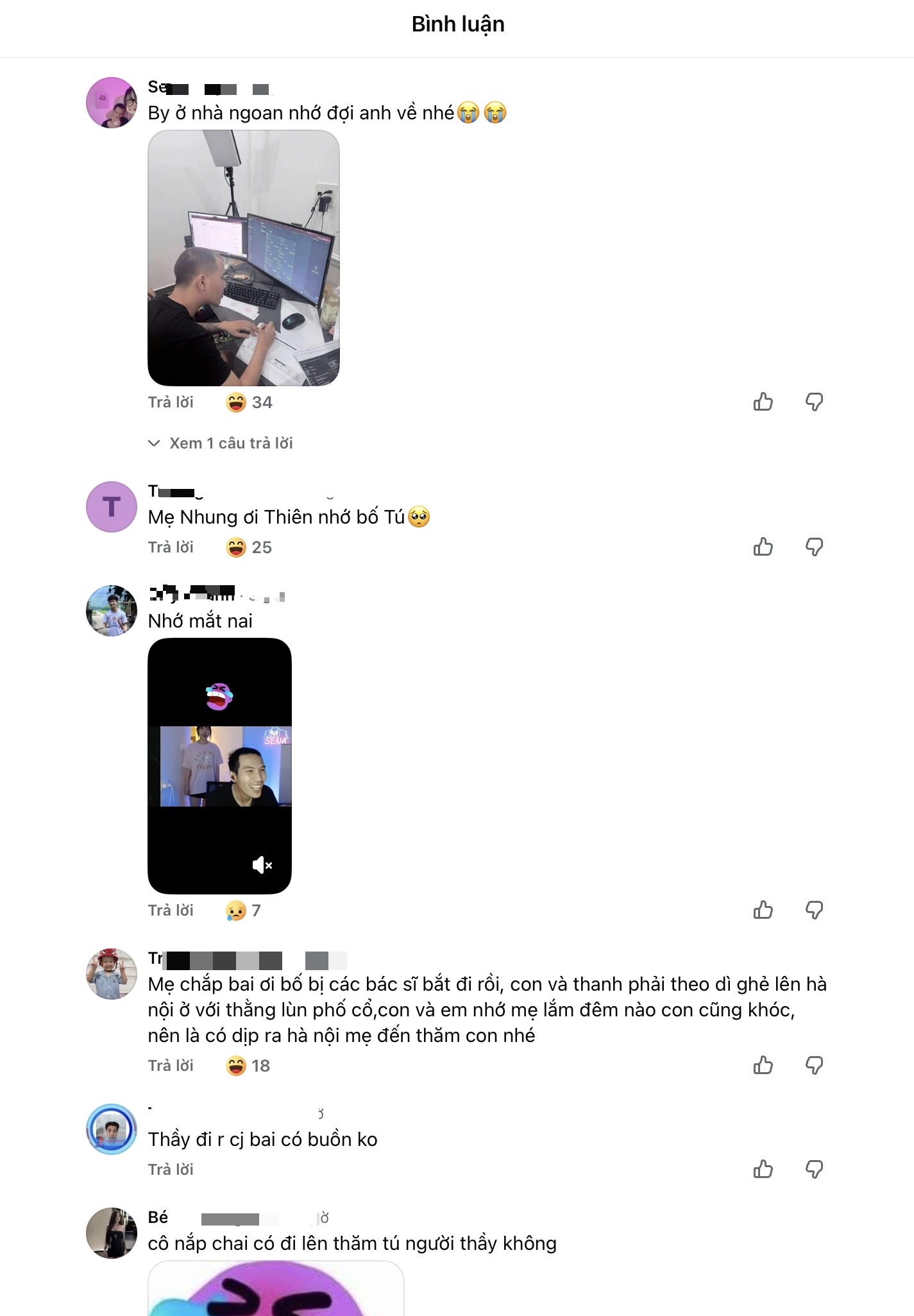The image size is (914, 1316).
Task: Unmute the video in 'Nhớ mắt nai' comment
Action: [x=262, y=866]
